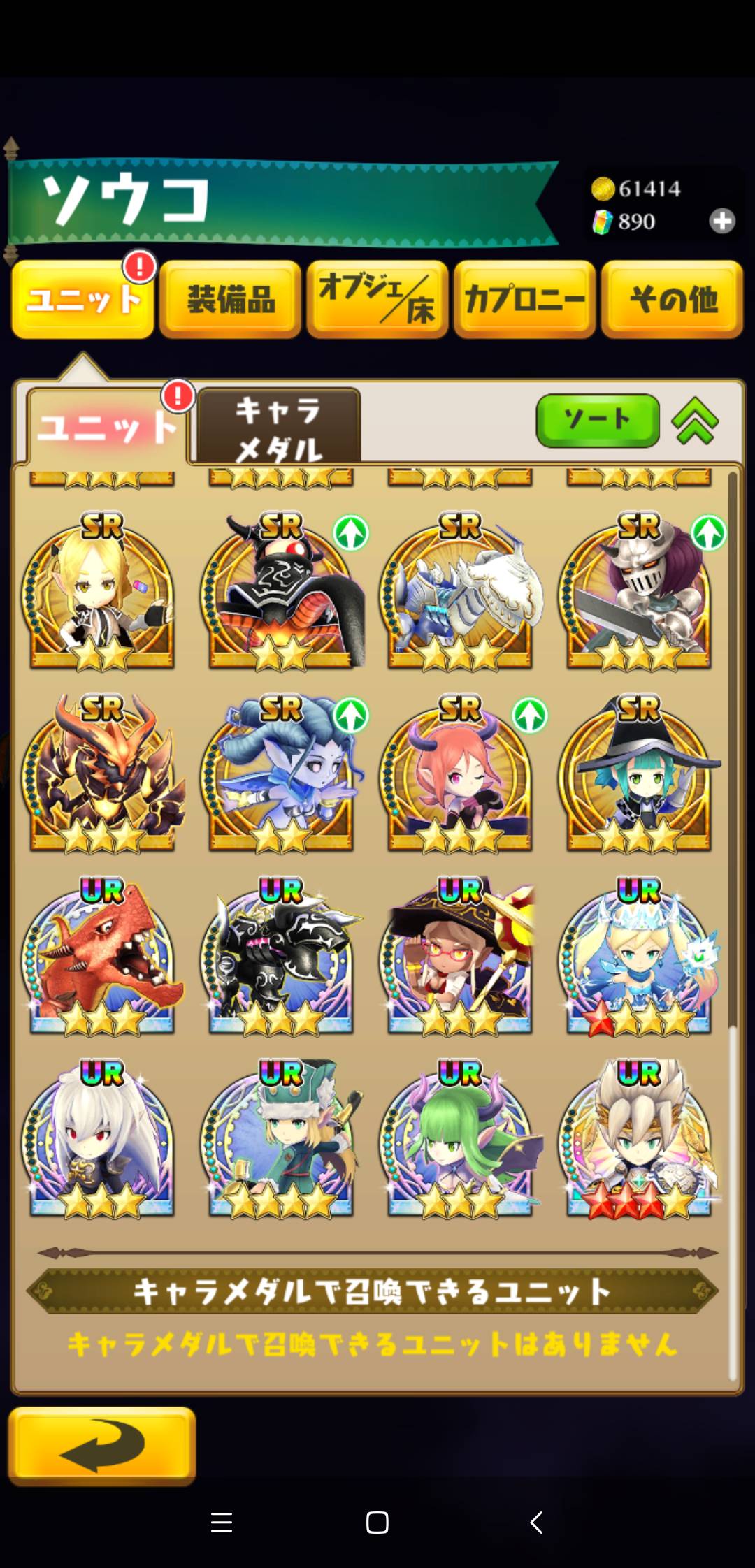Open the UR green-haired horned unit
This screenshot has height=1568, width=755.
[460, 1139]
